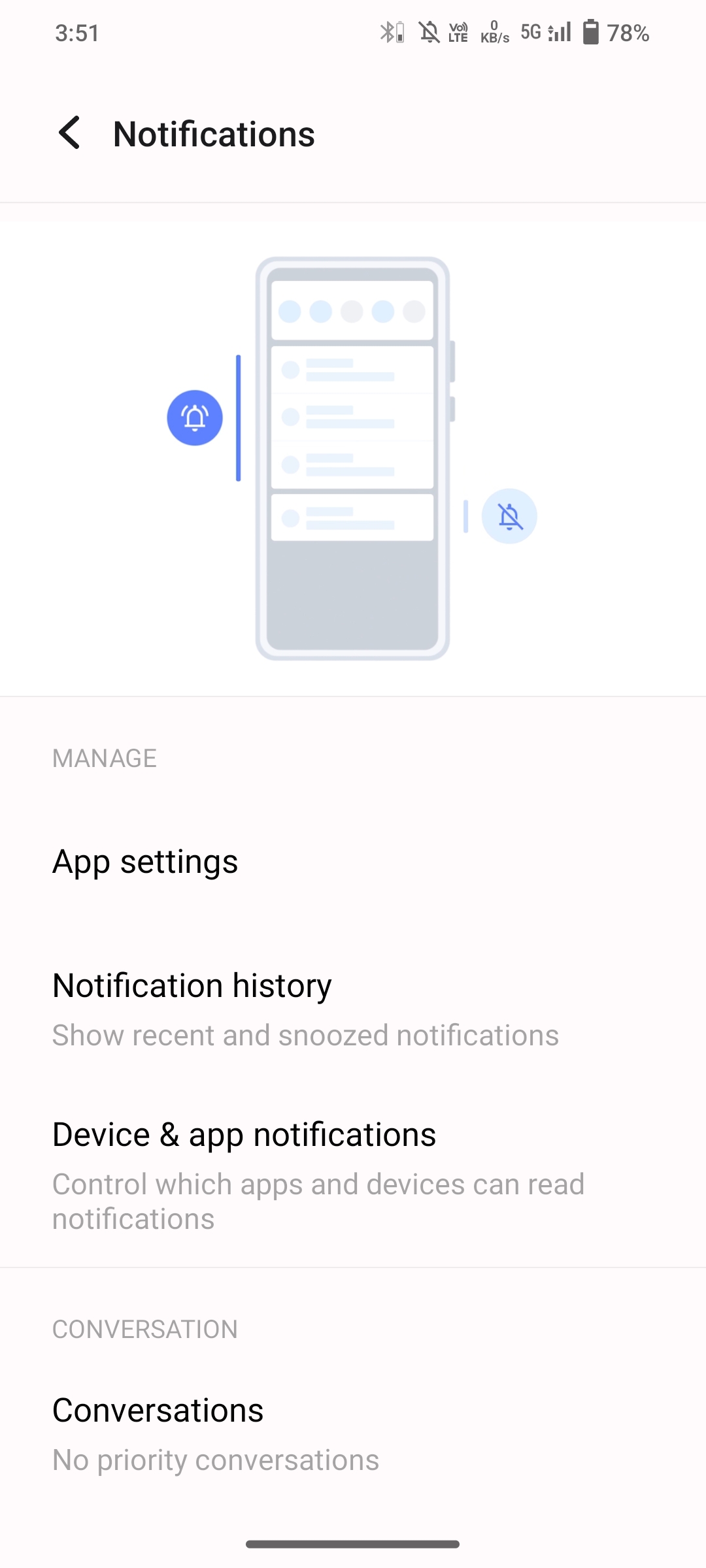
Task: Tap the muted notification bell status icon
Action: point(428,31)
